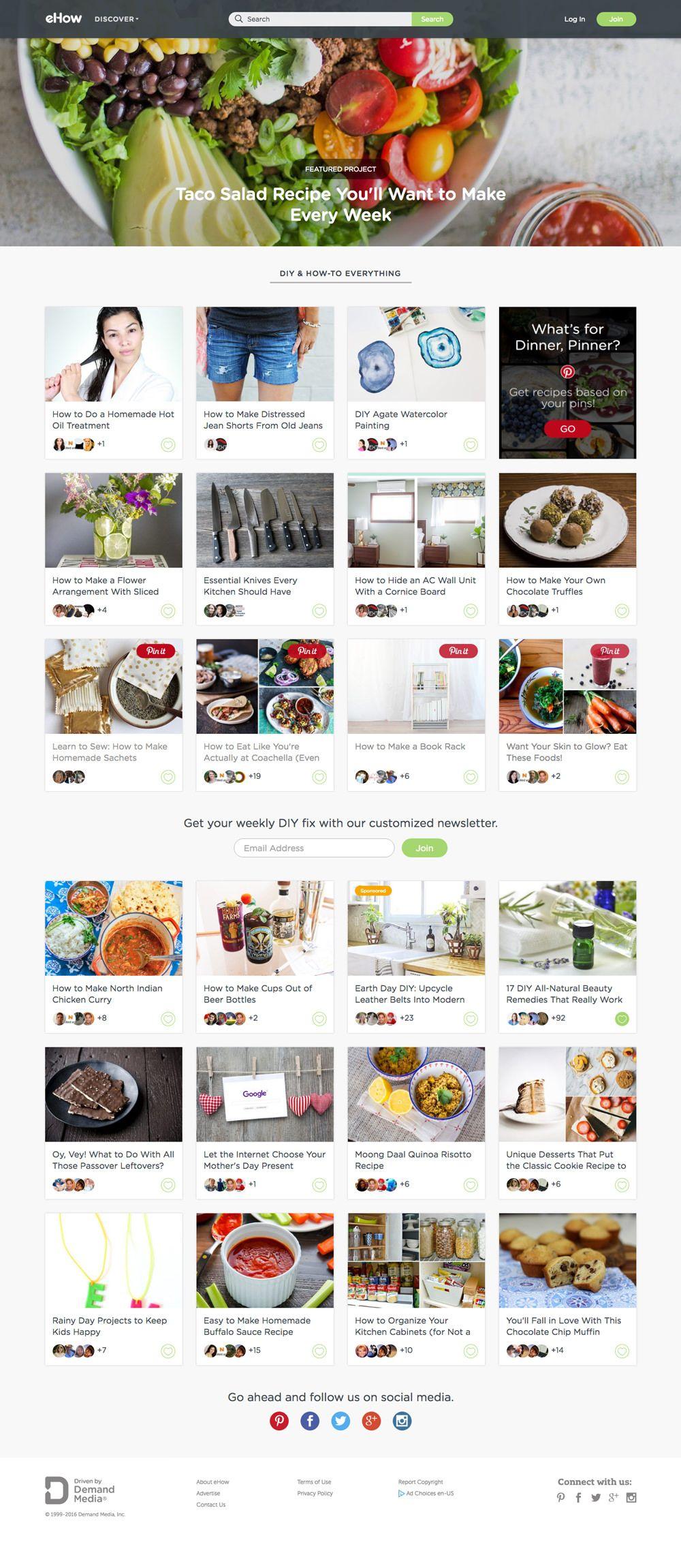Open the Log In link
This screenshot has width=681, height=1568.
tap(574, 19)
